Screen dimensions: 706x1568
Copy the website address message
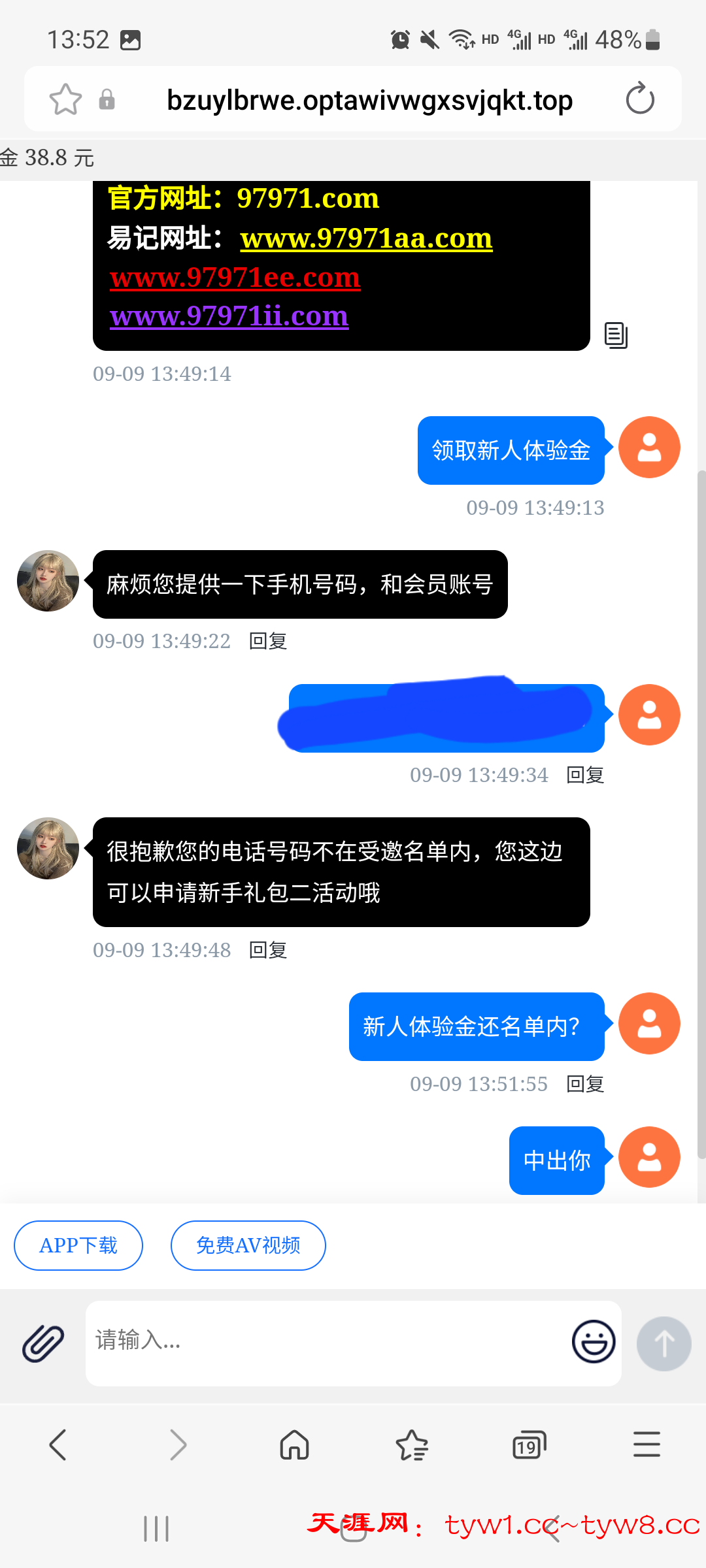pyautogui.click(x=616, y=335)
